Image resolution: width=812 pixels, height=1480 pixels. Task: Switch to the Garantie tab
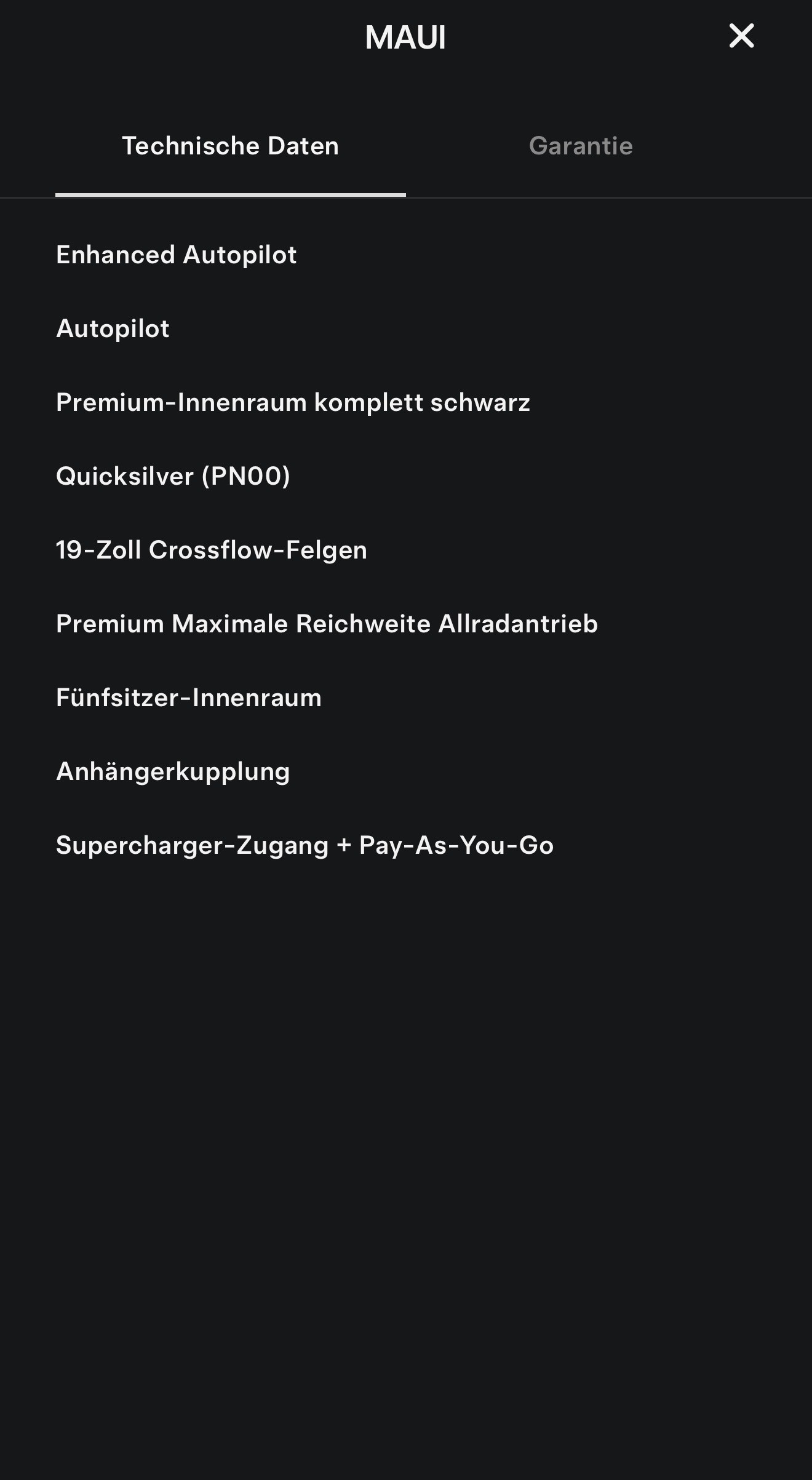(581, 146)
